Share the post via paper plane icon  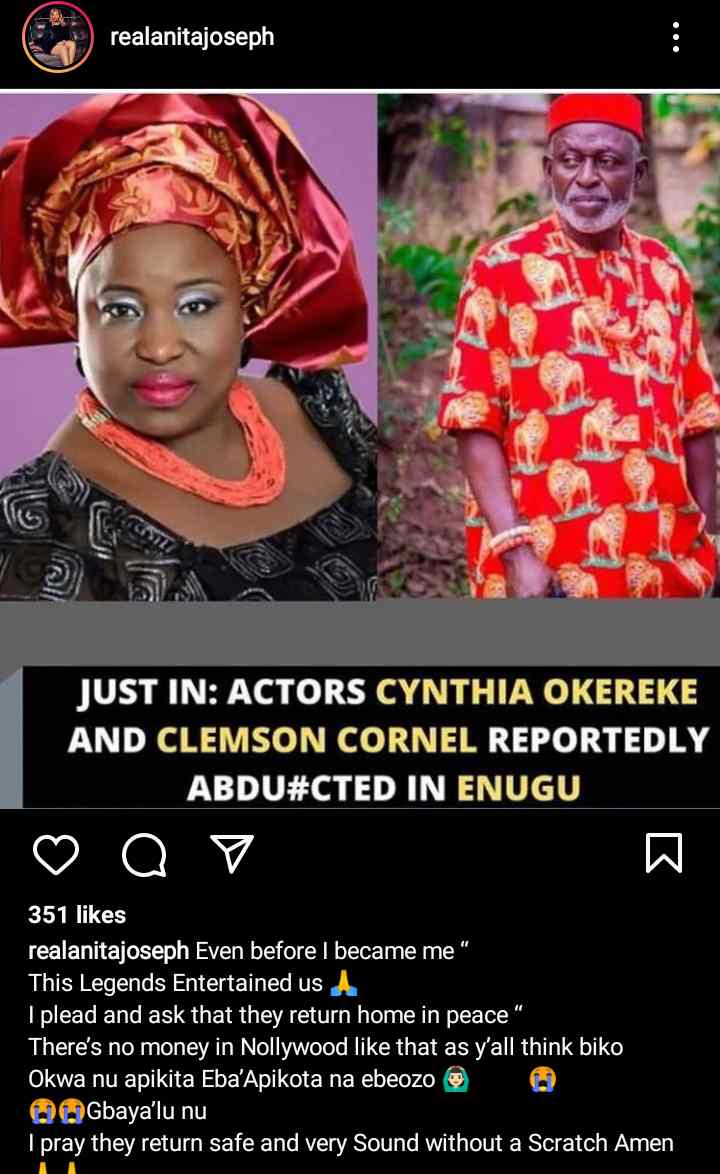(232, 854)
